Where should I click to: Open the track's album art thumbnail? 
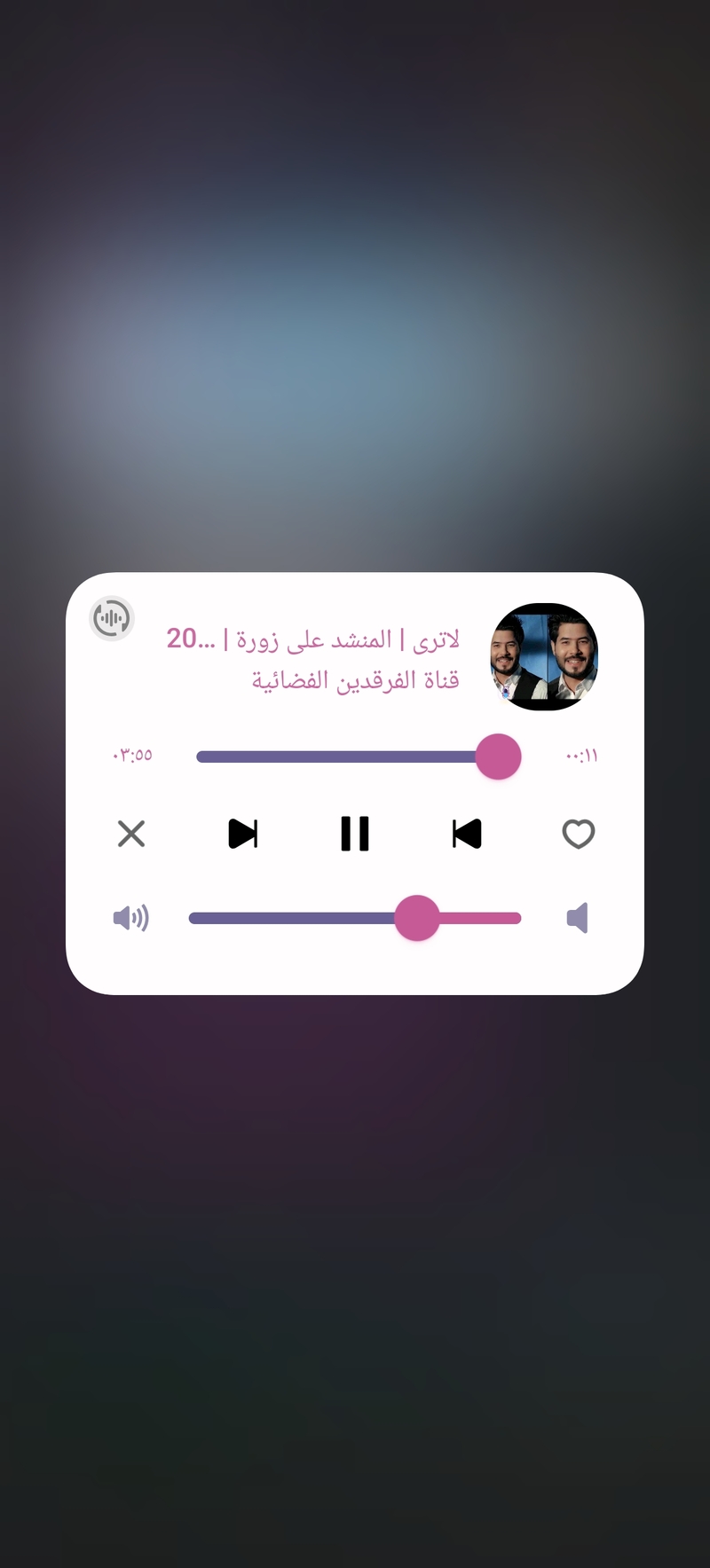point(544,657)
